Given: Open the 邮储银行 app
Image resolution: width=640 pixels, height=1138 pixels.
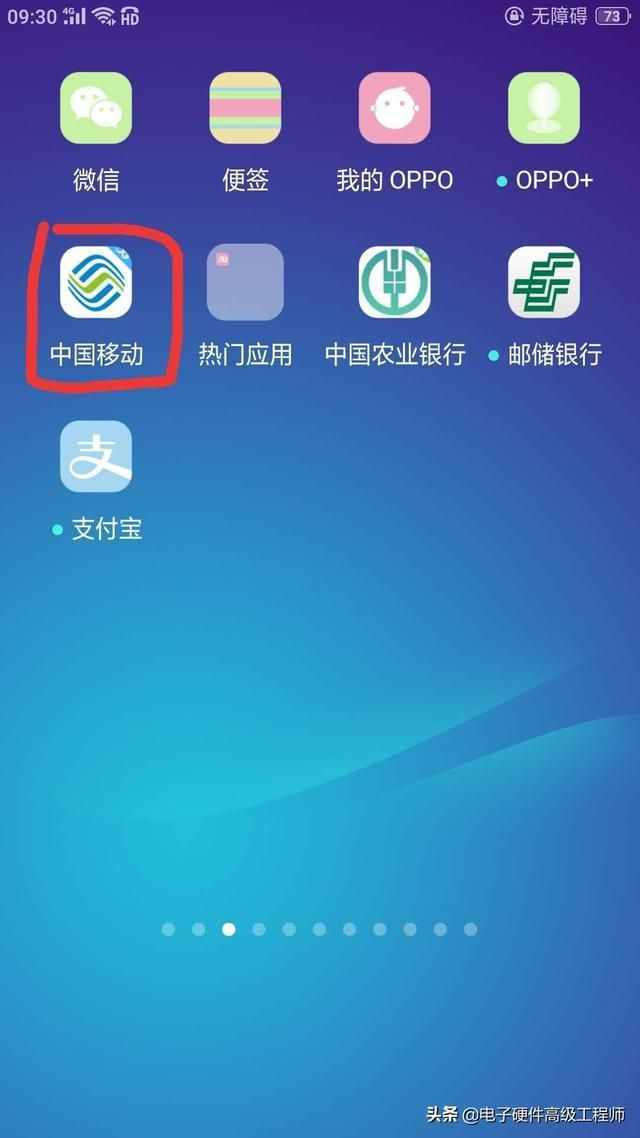Looking at the screenshot, I should point(544,282).
